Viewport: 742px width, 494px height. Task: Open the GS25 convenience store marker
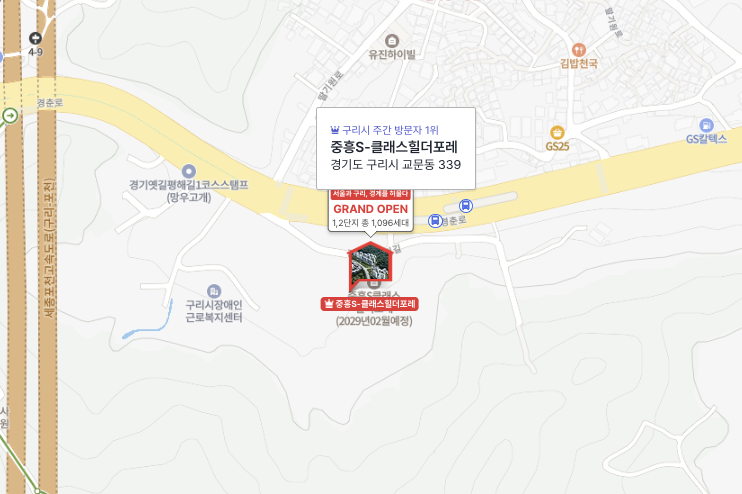pyautogui.click(x=557, y=132)
